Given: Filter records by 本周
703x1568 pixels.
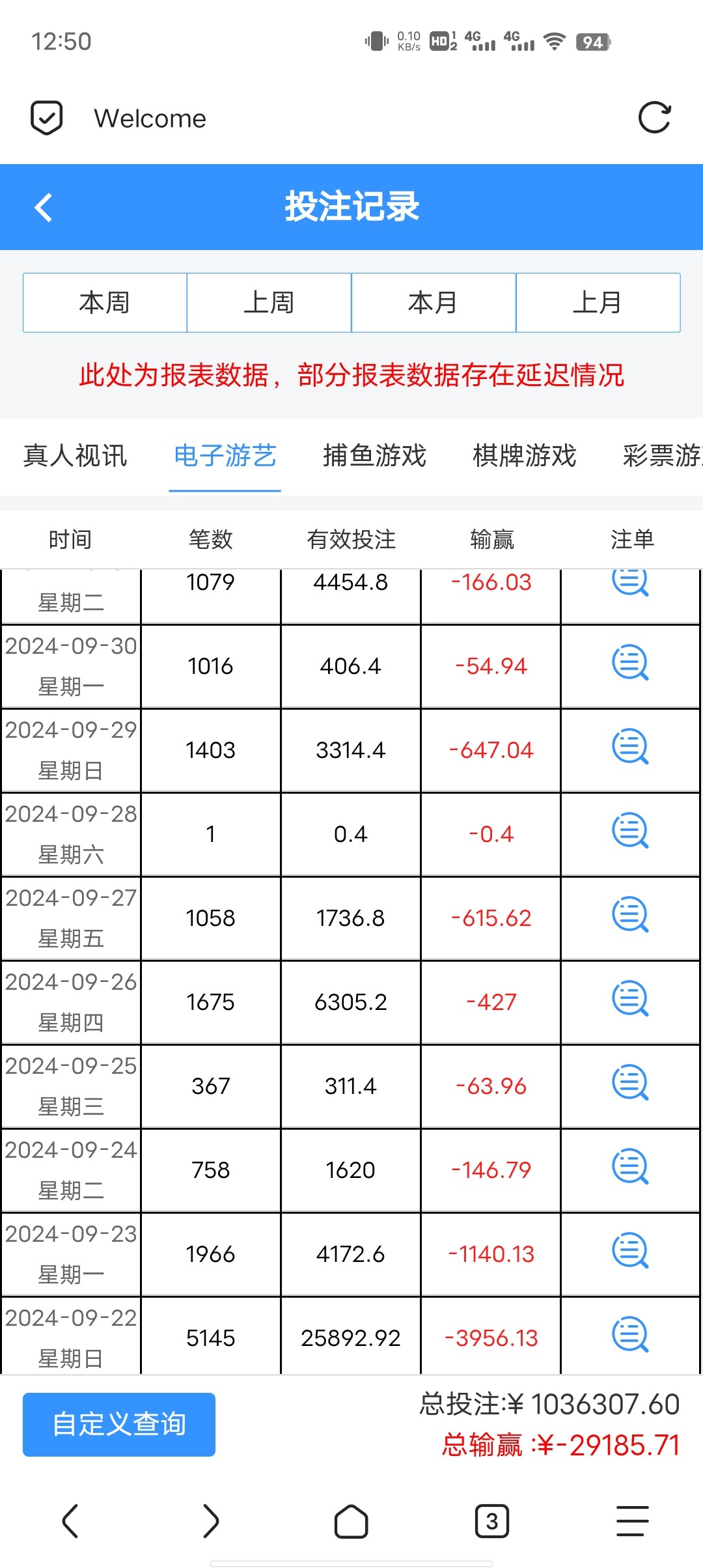Looking at the screenshot, I should 105,303.
